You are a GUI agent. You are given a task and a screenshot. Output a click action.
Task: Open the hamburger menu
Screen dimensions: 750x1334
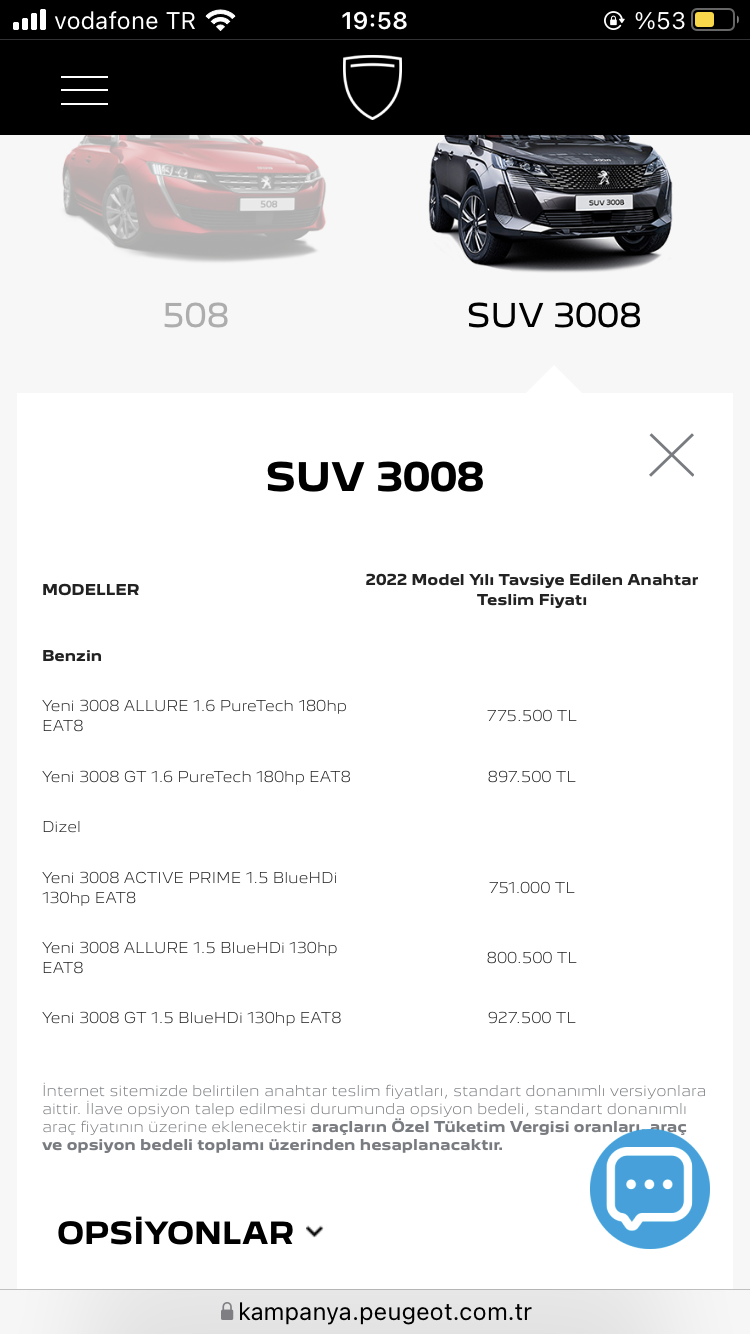pyautogui.click(x=84, y=90)
